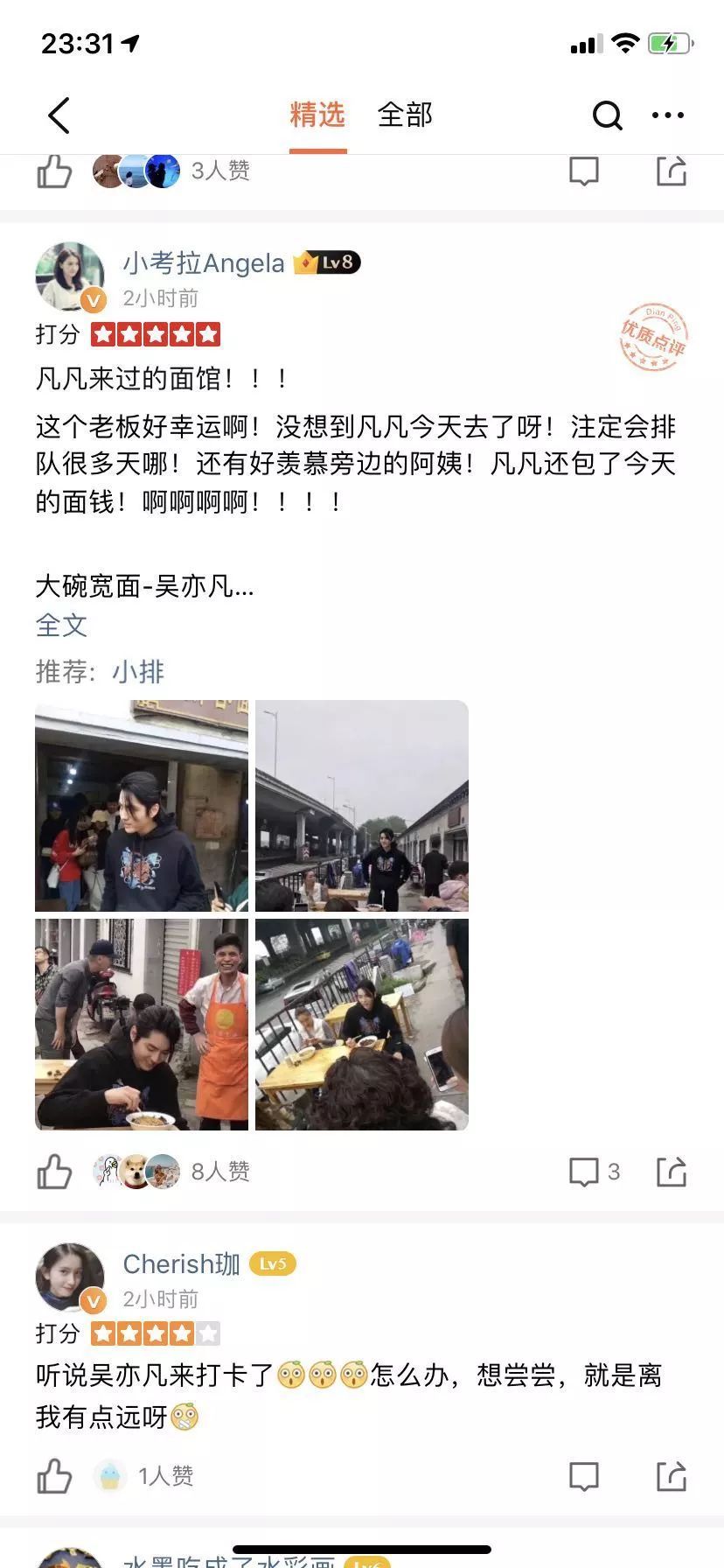Click the back arrow at top left

click(59, 115)
